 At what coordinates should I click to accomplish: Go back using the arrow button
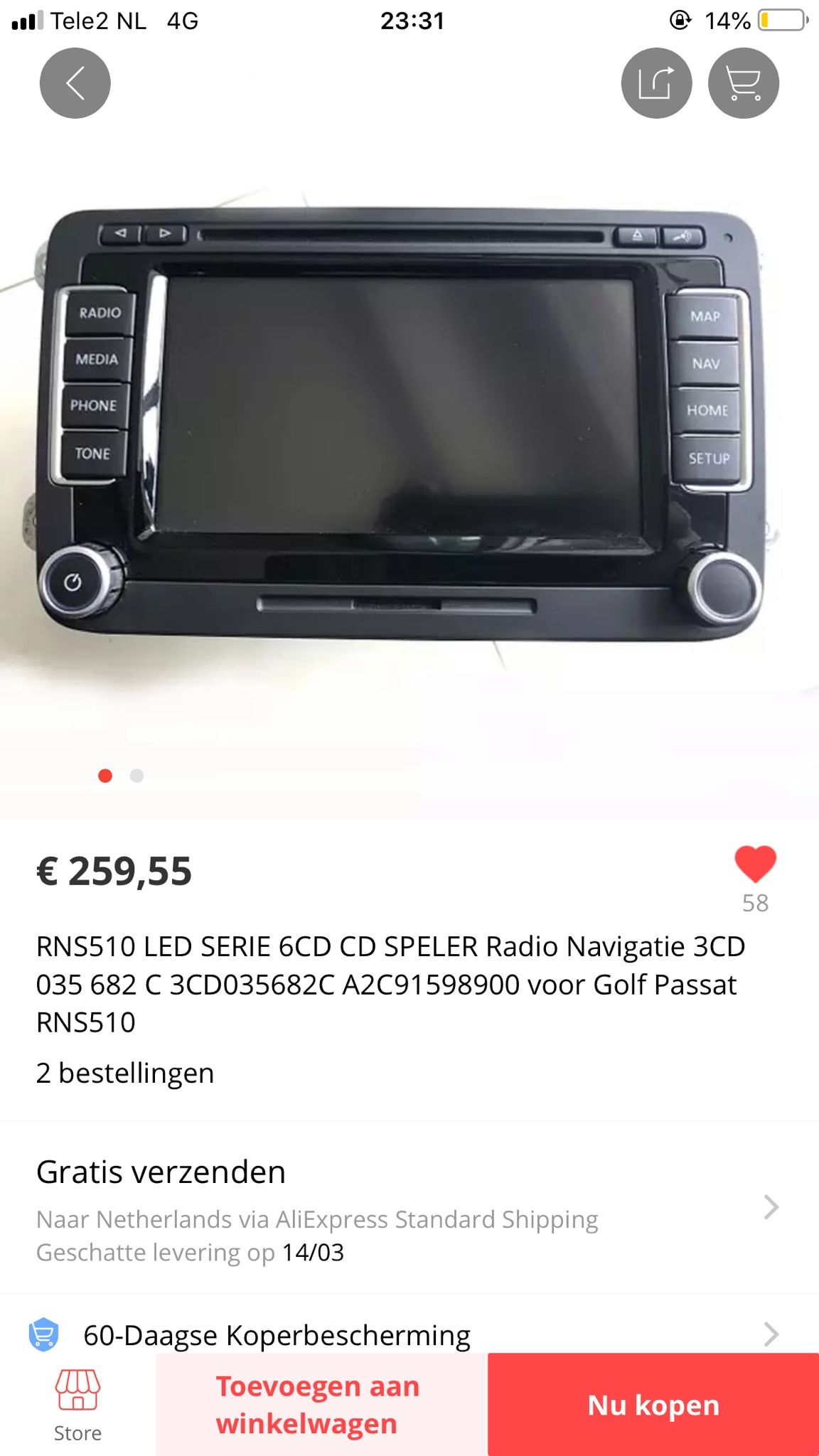(x=75, y=83)
